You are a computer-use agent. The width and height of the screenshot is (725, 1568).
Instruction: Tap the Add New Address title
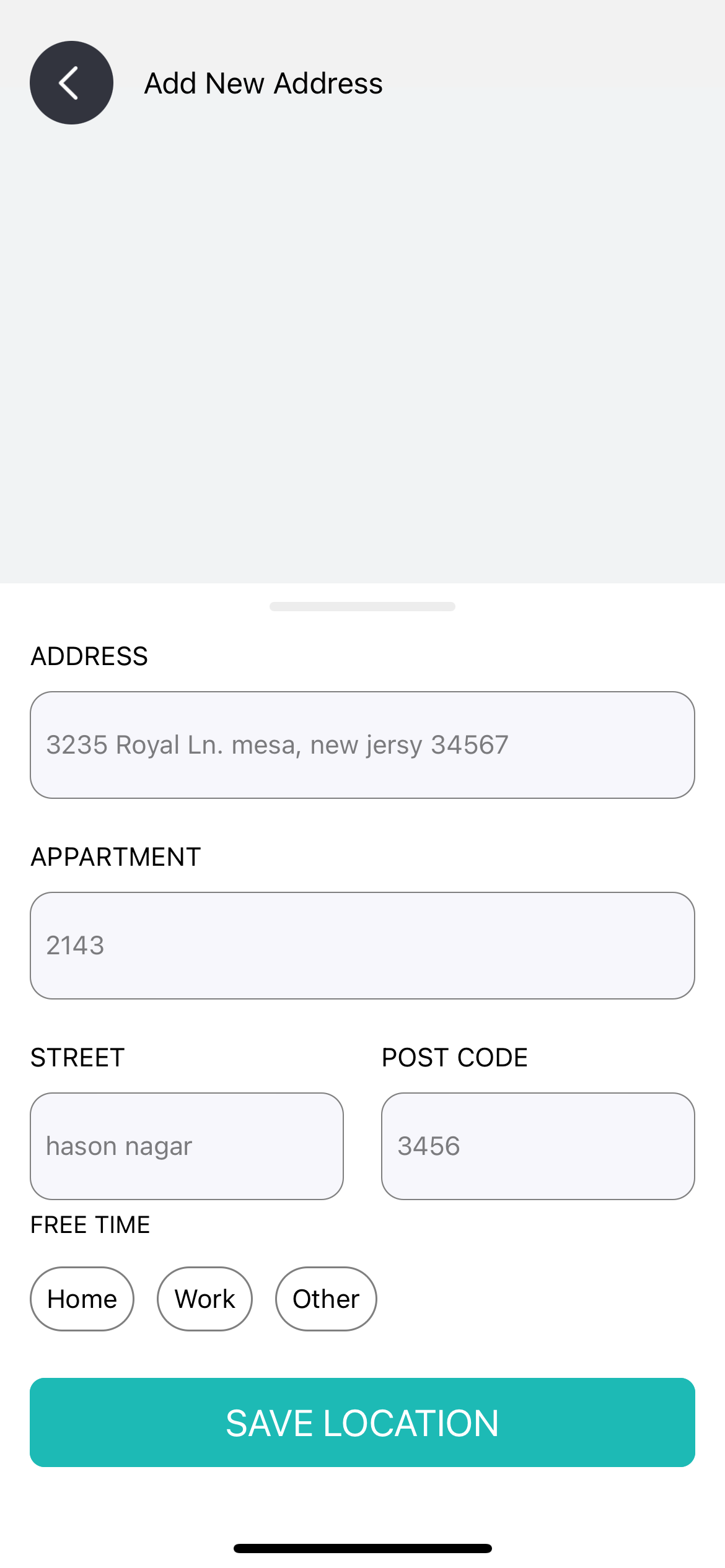(x=263, y=82)
